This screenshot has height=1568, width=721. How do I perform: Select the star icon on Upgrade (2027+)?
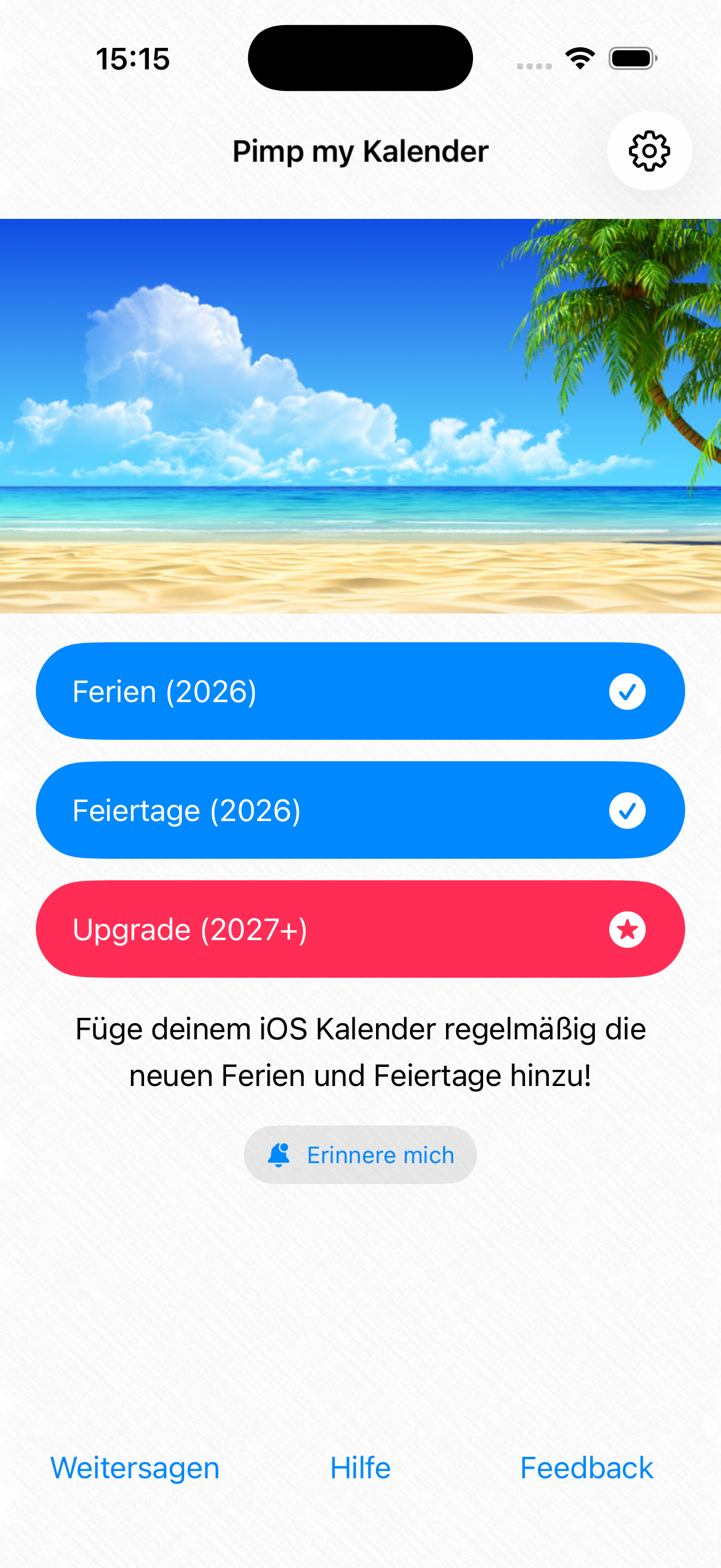pos(627,928)
